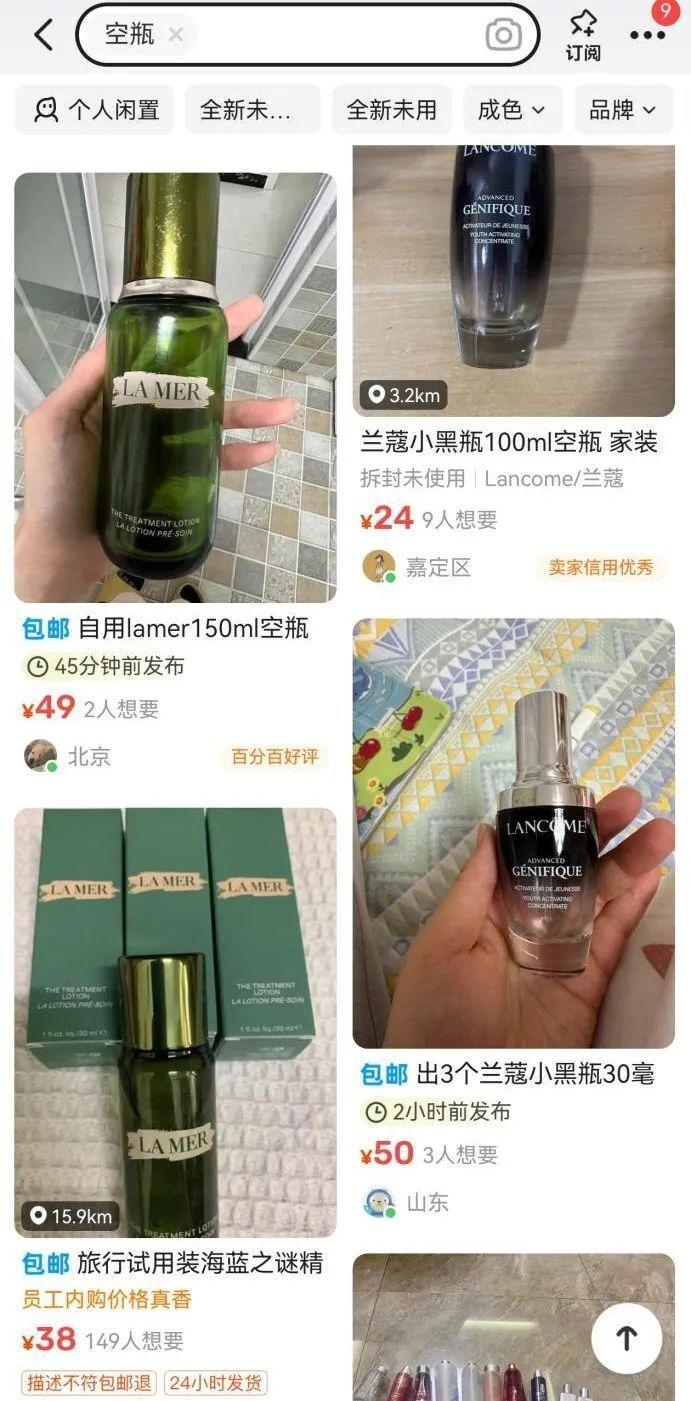View the 旅行试用装海蓝之谜精 listing

click(175, 1022)
